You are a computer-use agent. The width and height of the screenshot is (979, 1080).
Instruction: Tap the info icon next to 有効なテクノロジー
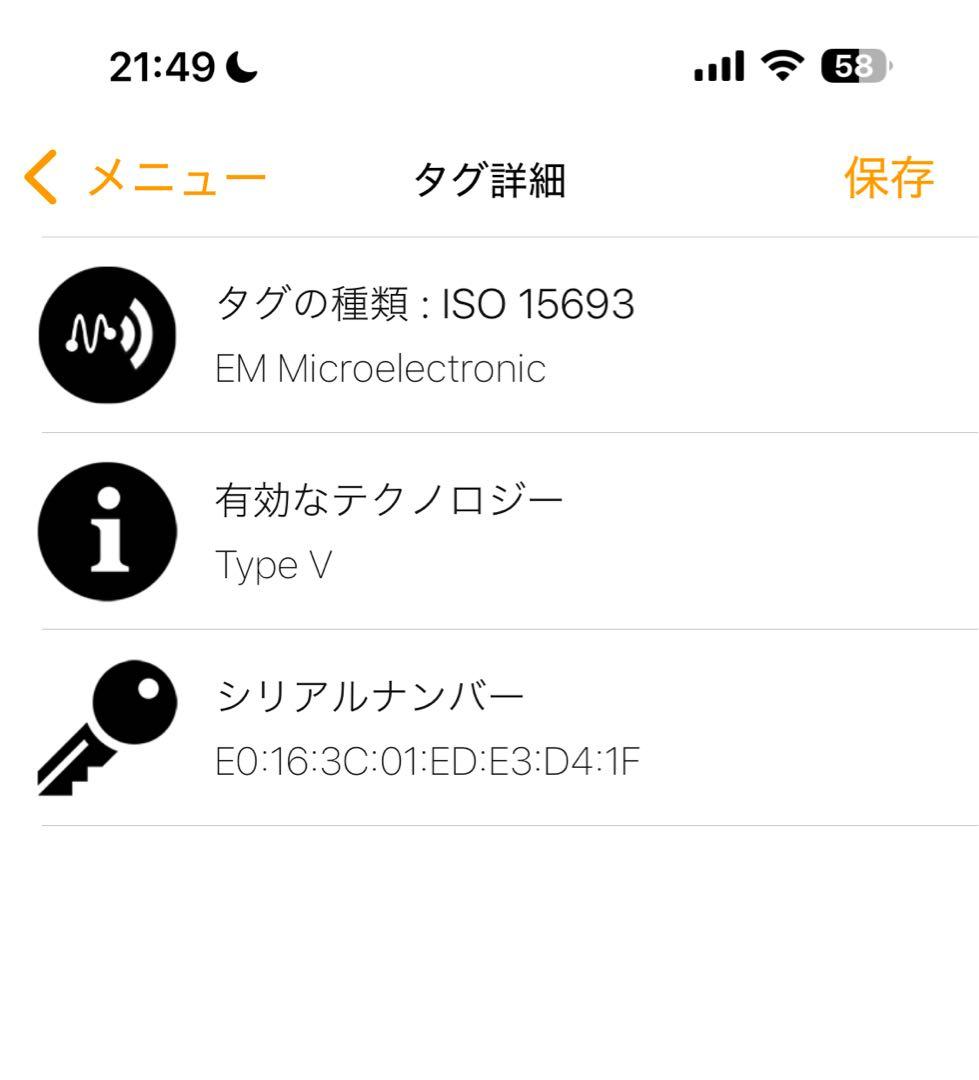pos(107,532)
